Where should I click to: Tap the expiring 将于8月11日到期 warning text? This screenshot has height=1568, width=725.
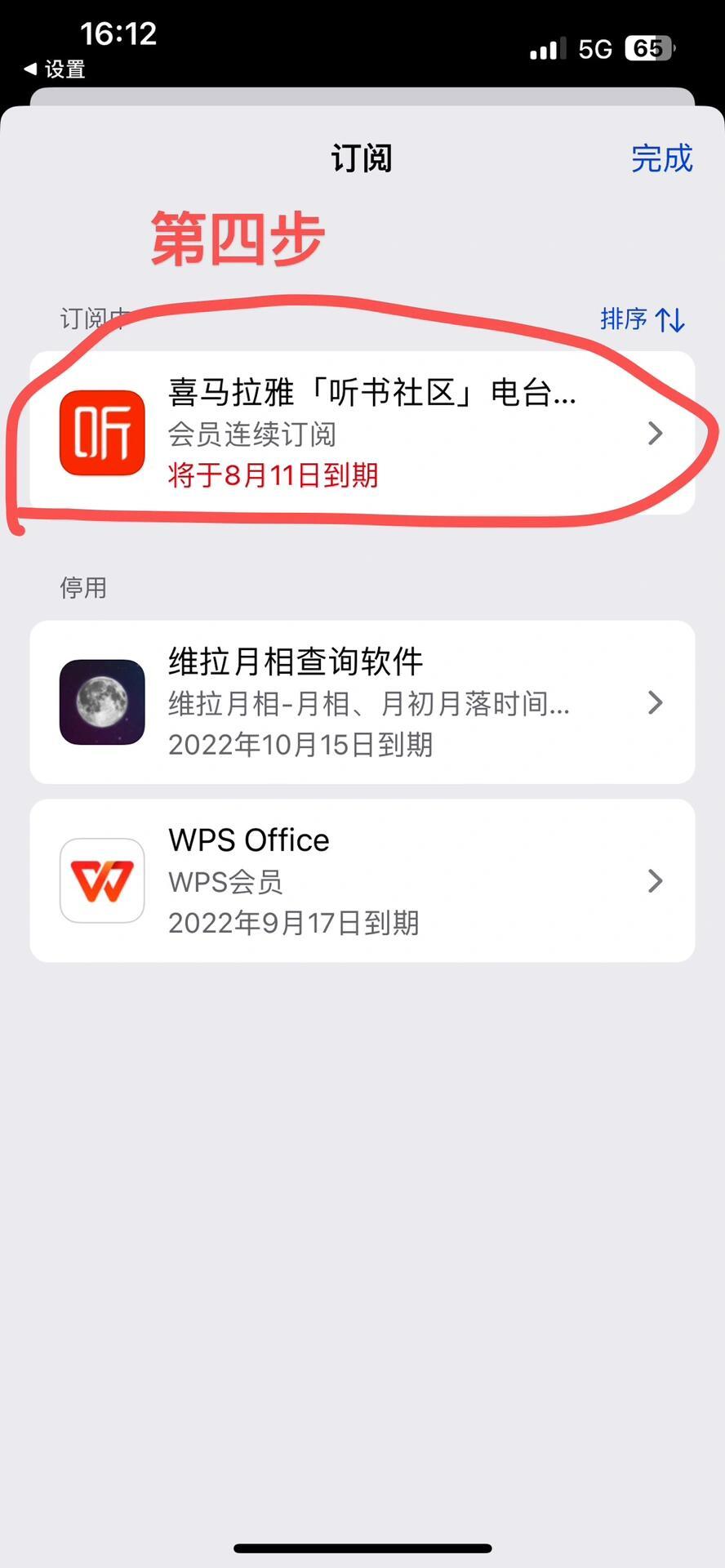tap(272, 476)
